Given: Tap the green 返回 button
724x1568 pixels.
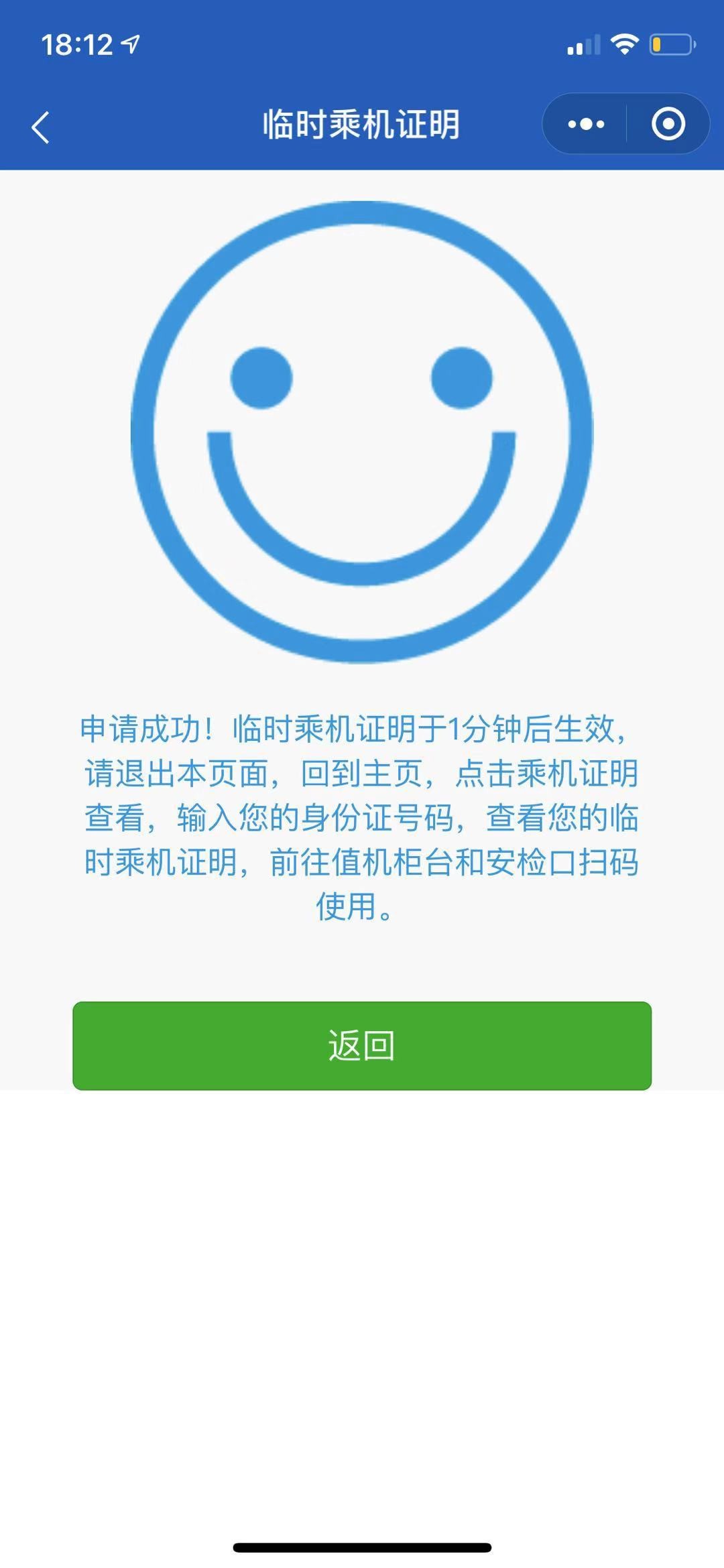Looking at the screenshot, I should pyautogui.click(x=362, y=1045).
